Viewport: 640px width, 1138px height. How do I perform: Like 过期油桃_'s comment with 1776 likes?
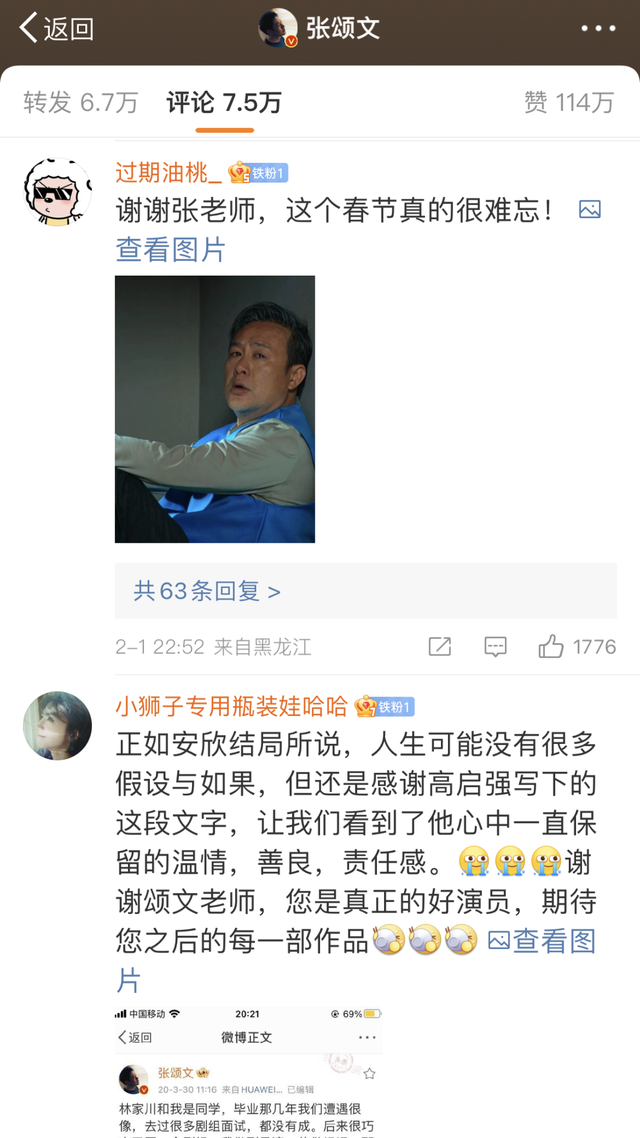[x=577, y=646]
